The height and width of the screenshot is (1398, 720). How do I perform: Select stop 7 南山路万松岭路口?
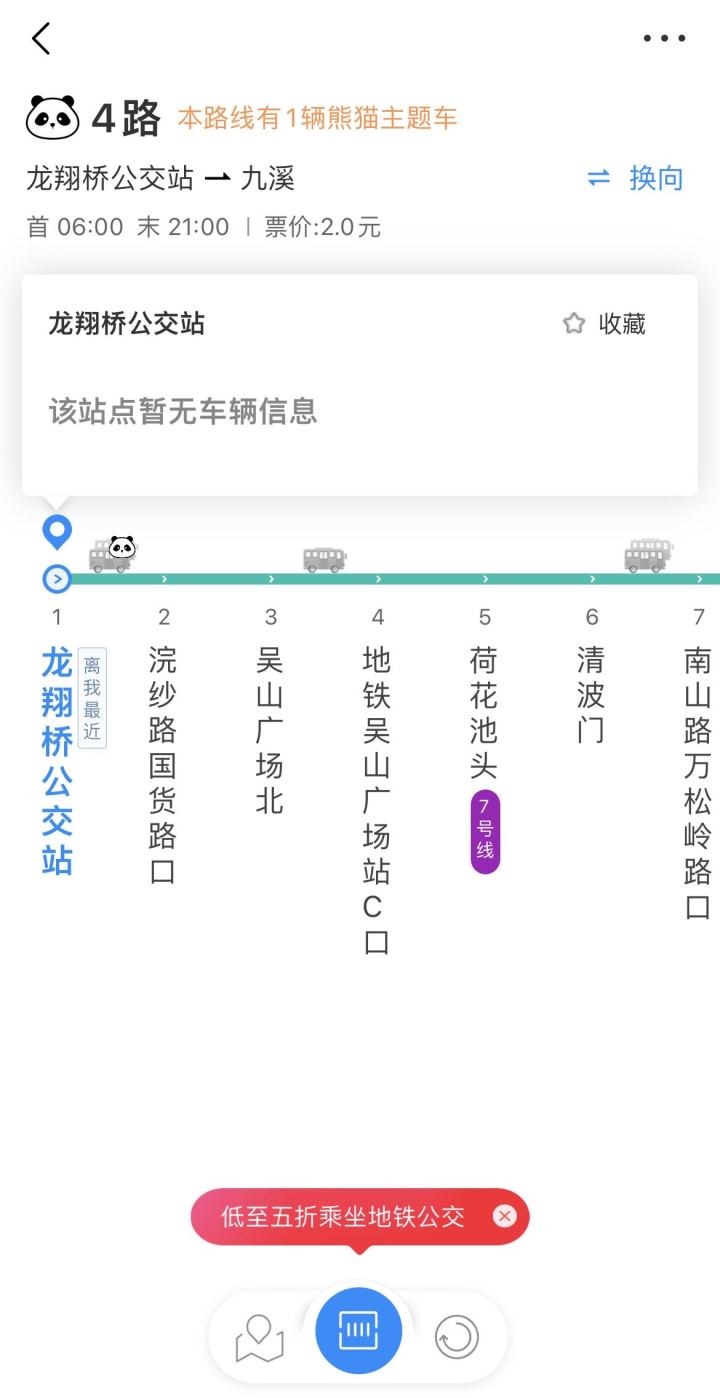point(698,782)
